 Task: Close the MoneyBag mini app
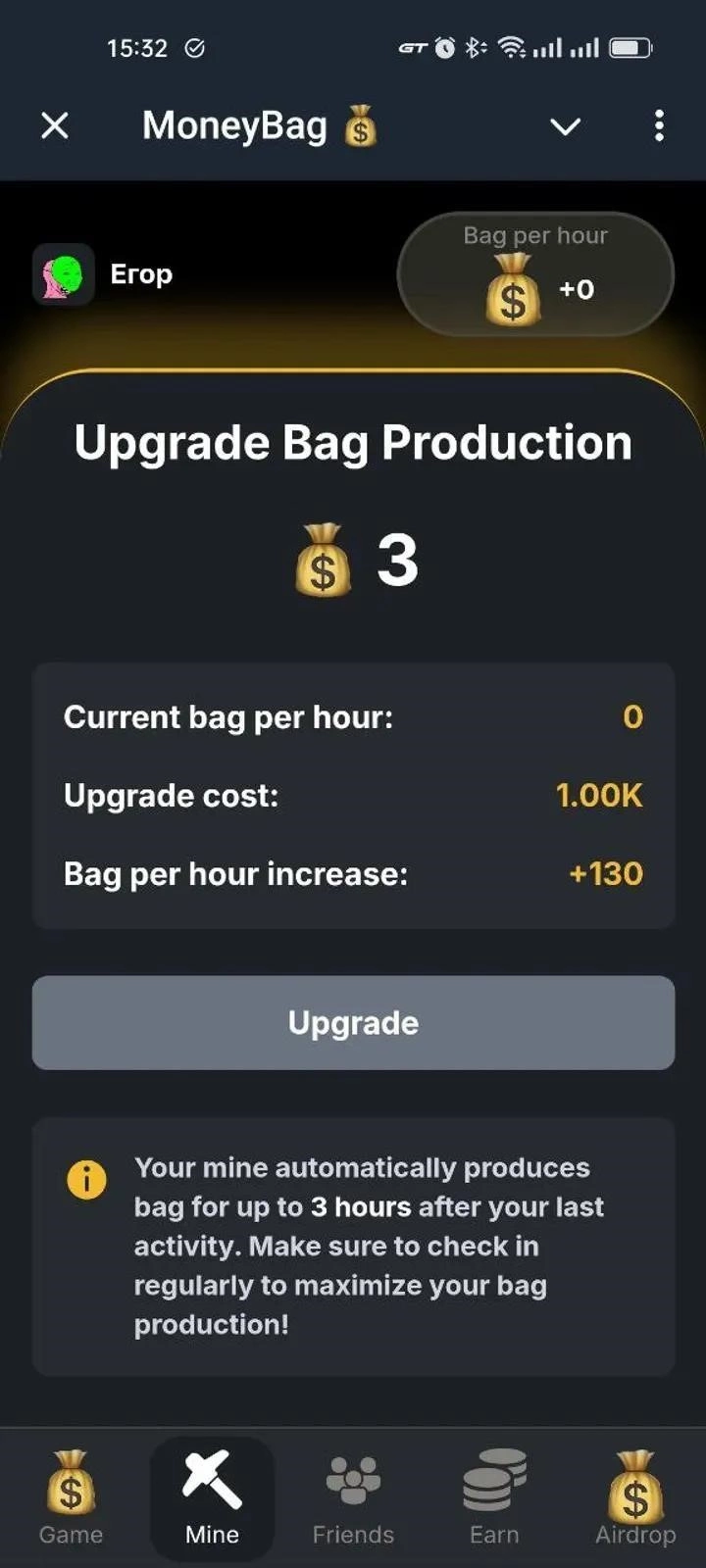(55, 125)
